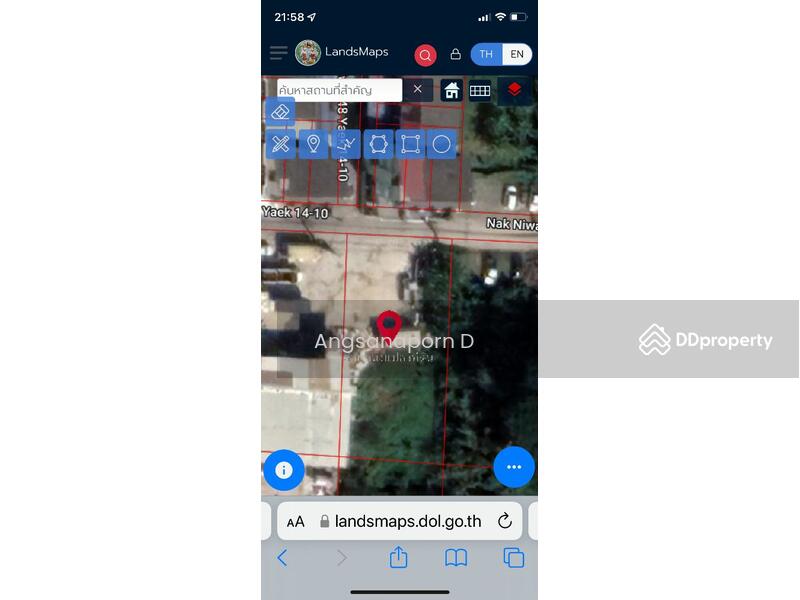Clear the search with the X button
This screenshot has height=600, width=800.
point(418,89)
